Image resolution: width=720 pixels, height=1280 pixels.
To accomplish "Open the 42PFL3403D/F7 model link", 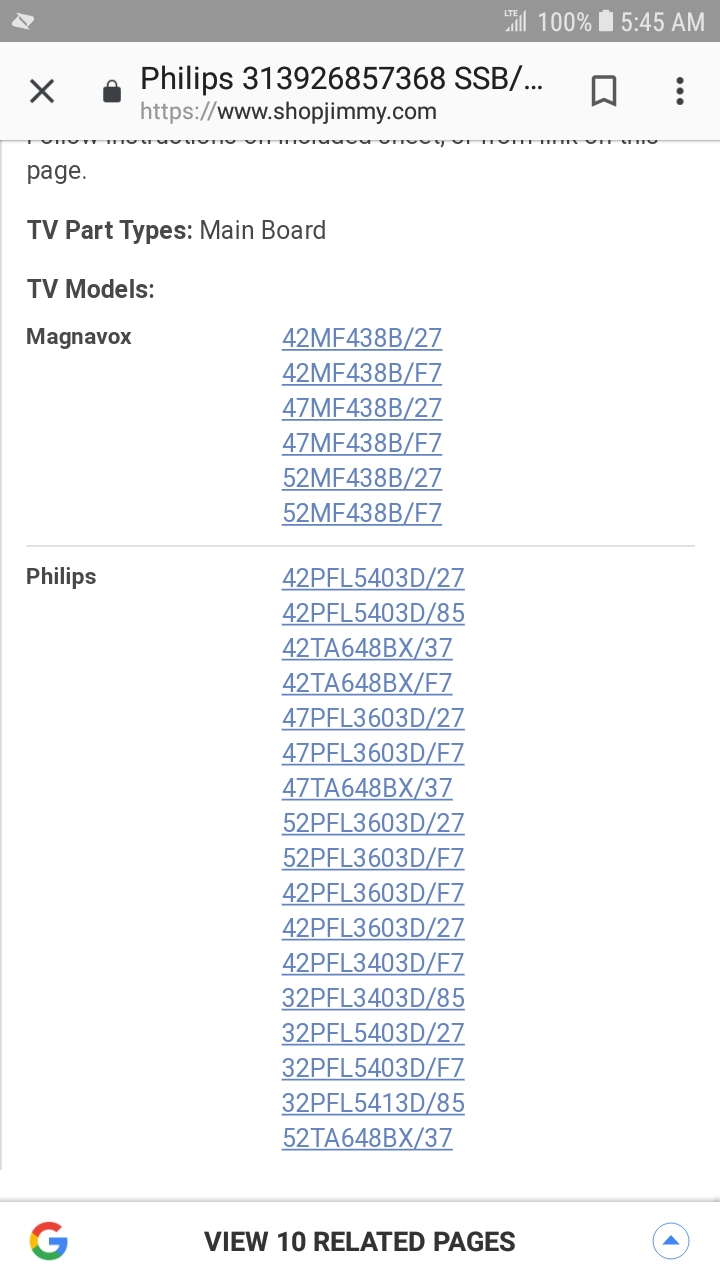I will click(x=373, y=963).
